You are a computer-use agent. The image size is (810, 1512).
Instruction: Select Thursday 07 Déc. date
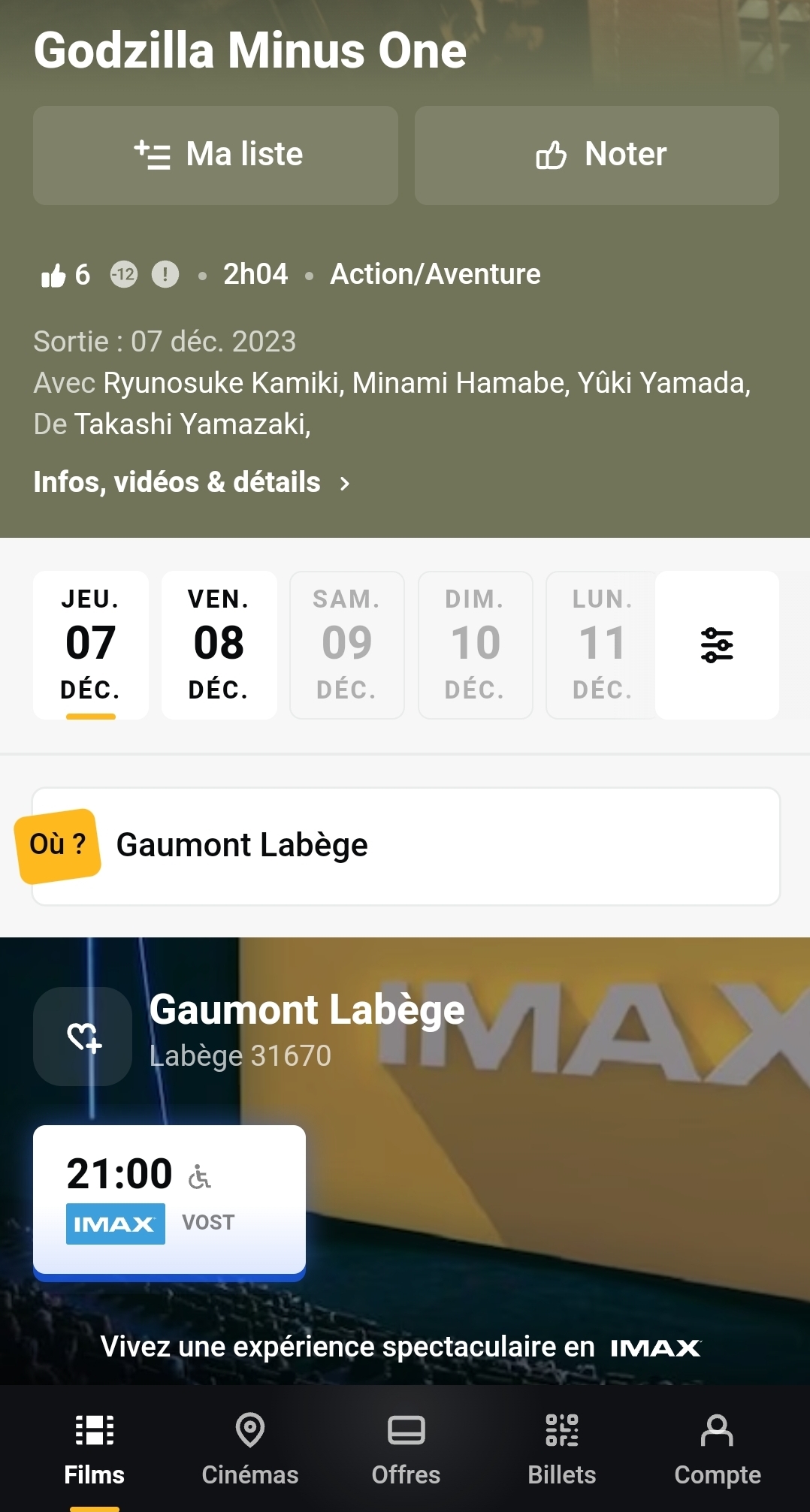(91, 644)
